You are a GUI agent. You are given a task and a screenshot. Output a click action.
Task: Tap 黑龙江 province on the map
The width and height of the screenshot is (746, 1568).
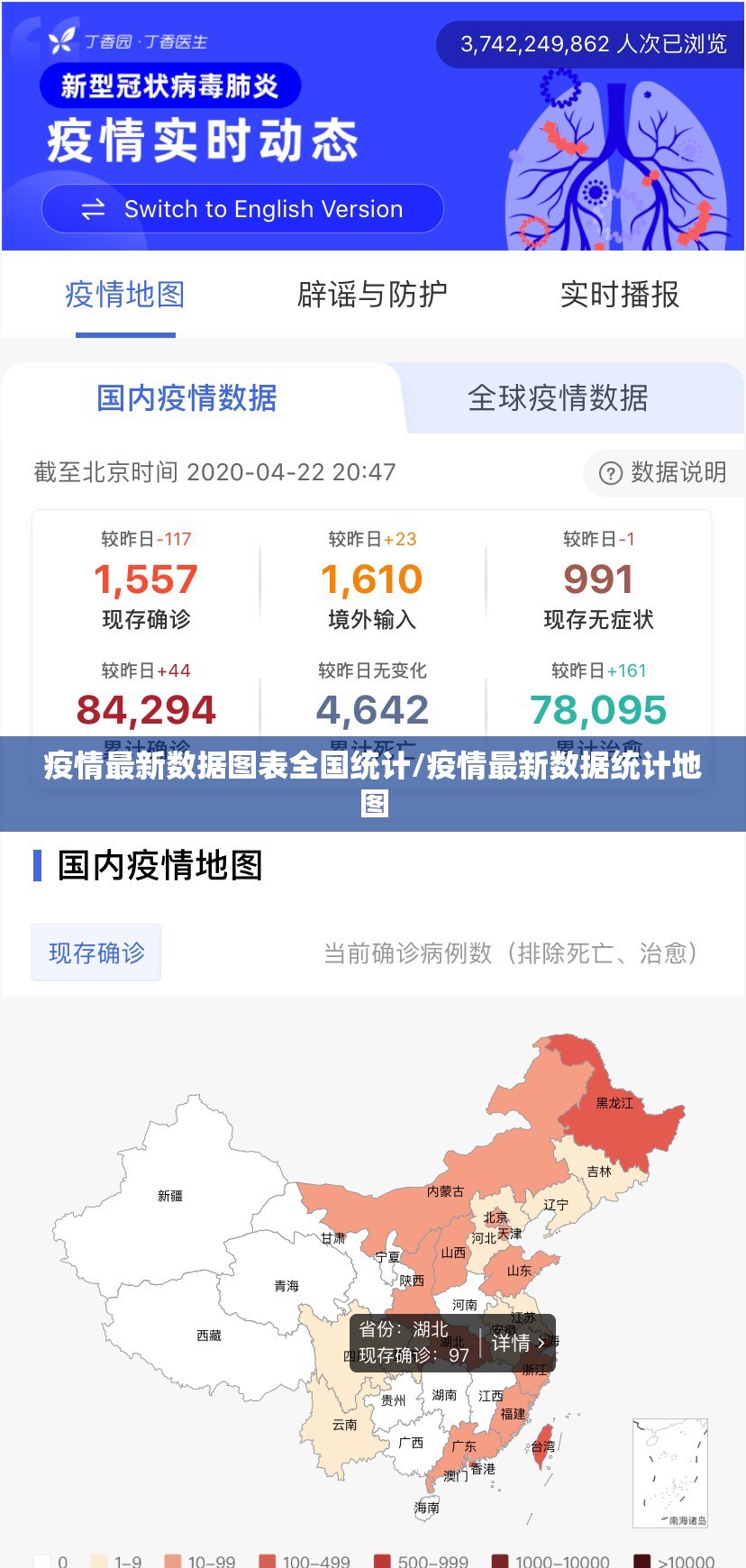click(x=614, y=1103)
